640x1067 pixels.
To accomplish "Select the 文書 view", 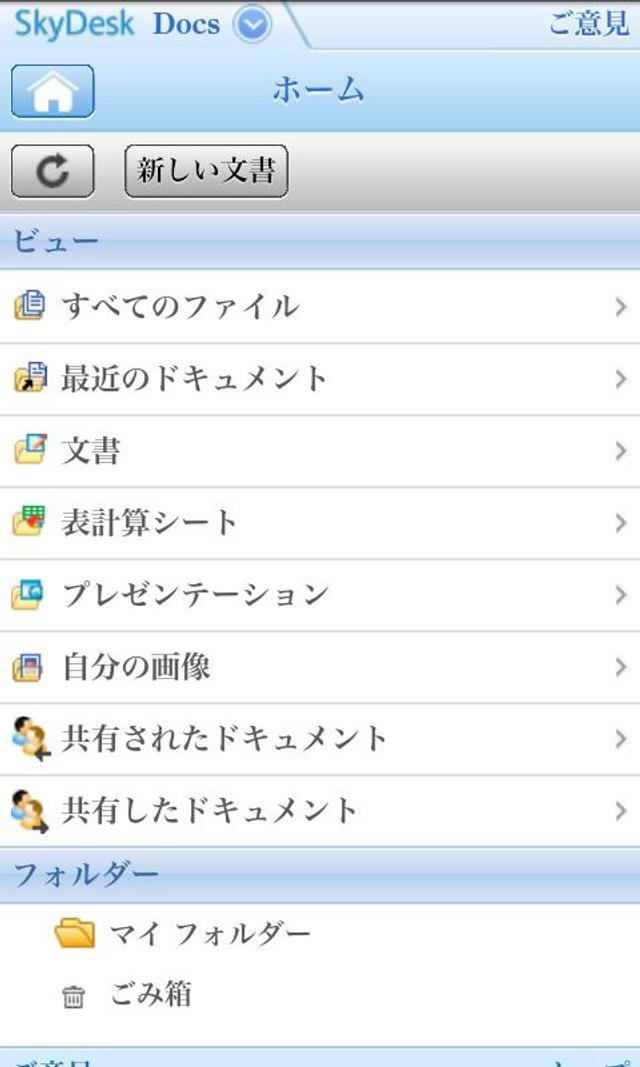I will point(320,450).
